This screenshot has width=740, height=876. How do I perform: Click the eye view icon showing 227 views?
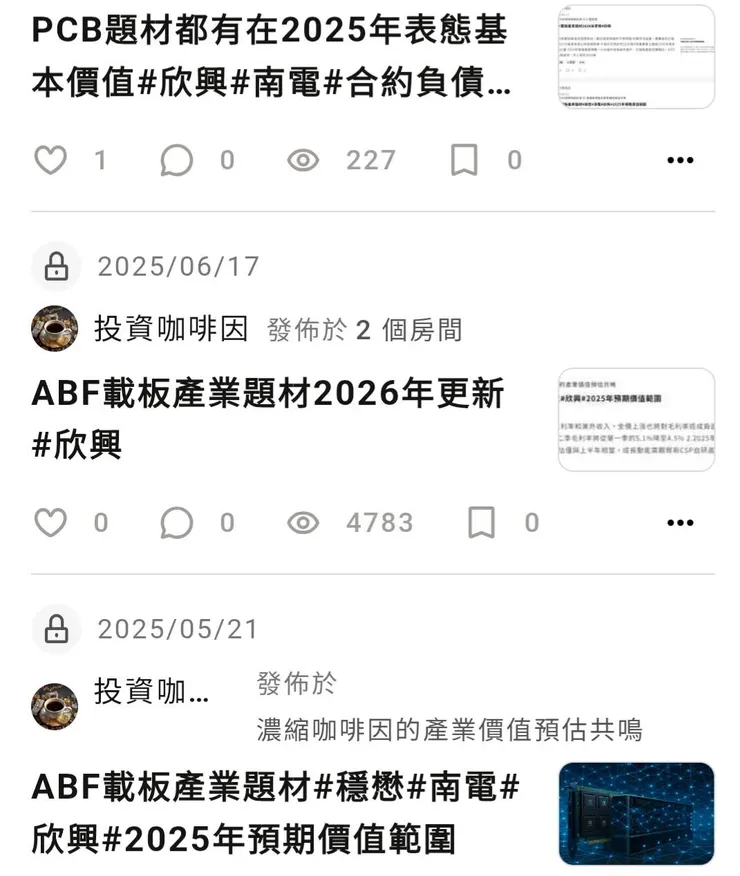coord(301,159)
